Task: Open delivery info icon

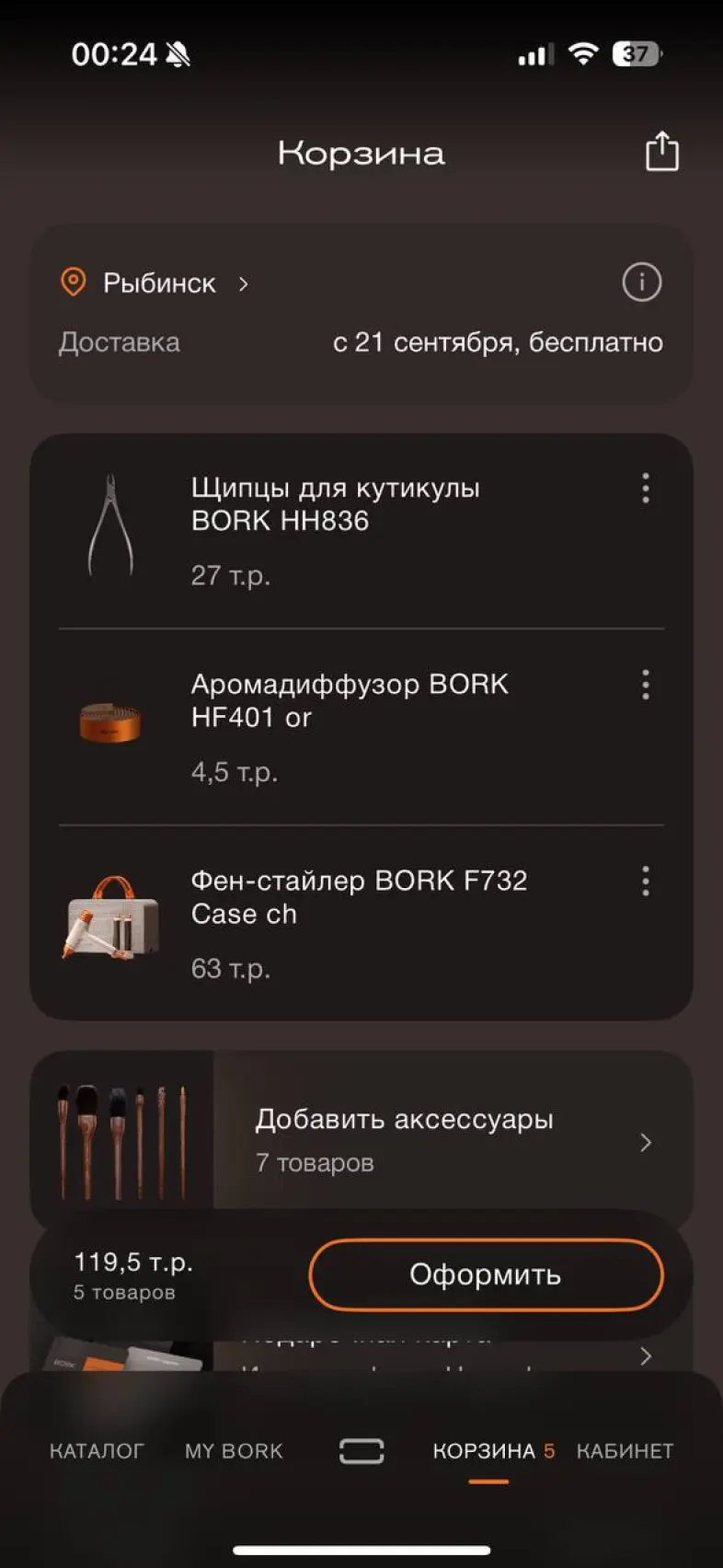Action: 641,282
